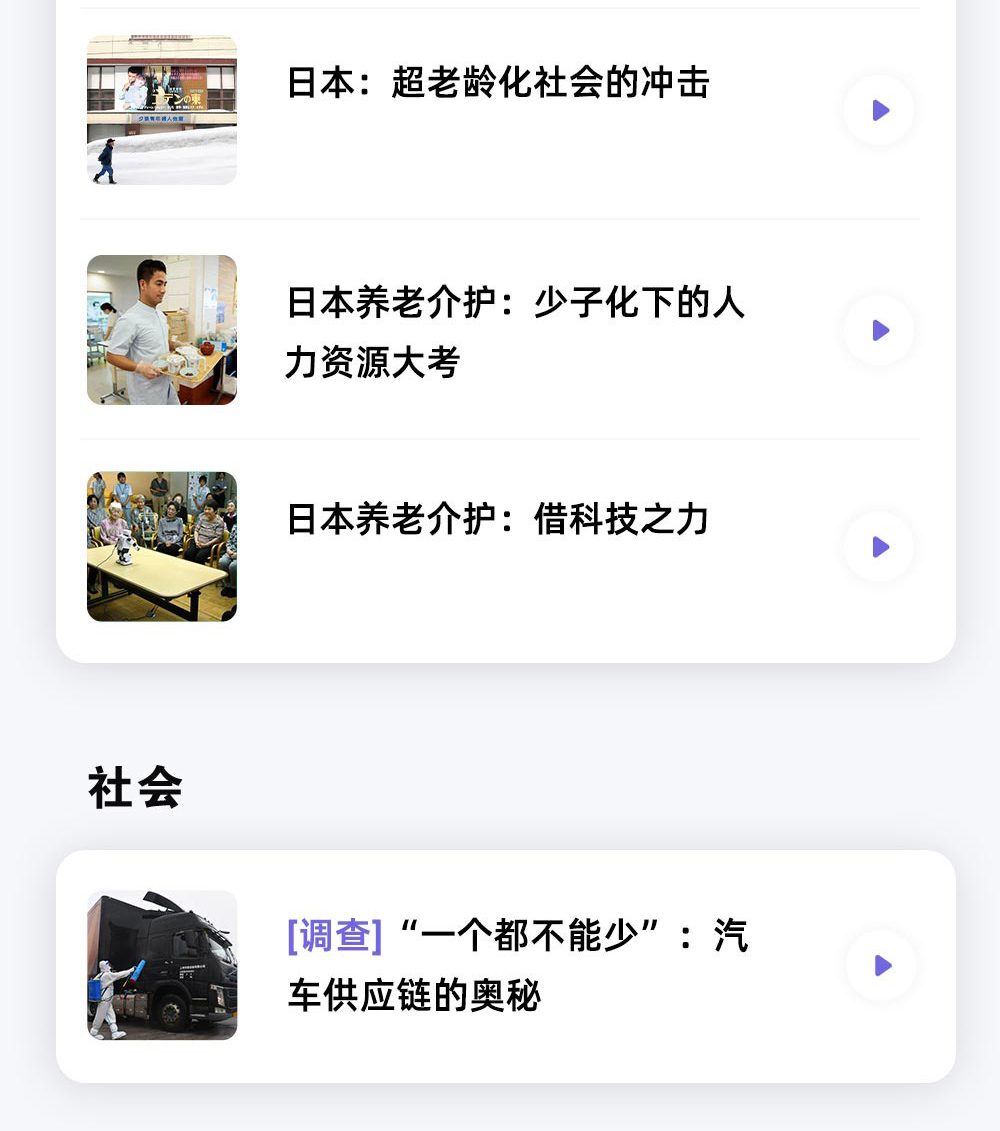1000x1131 pixels.
Task: Open article 日本：超老龄化社会的冲击
Action: pyautogui.click(x=498, y=83)
